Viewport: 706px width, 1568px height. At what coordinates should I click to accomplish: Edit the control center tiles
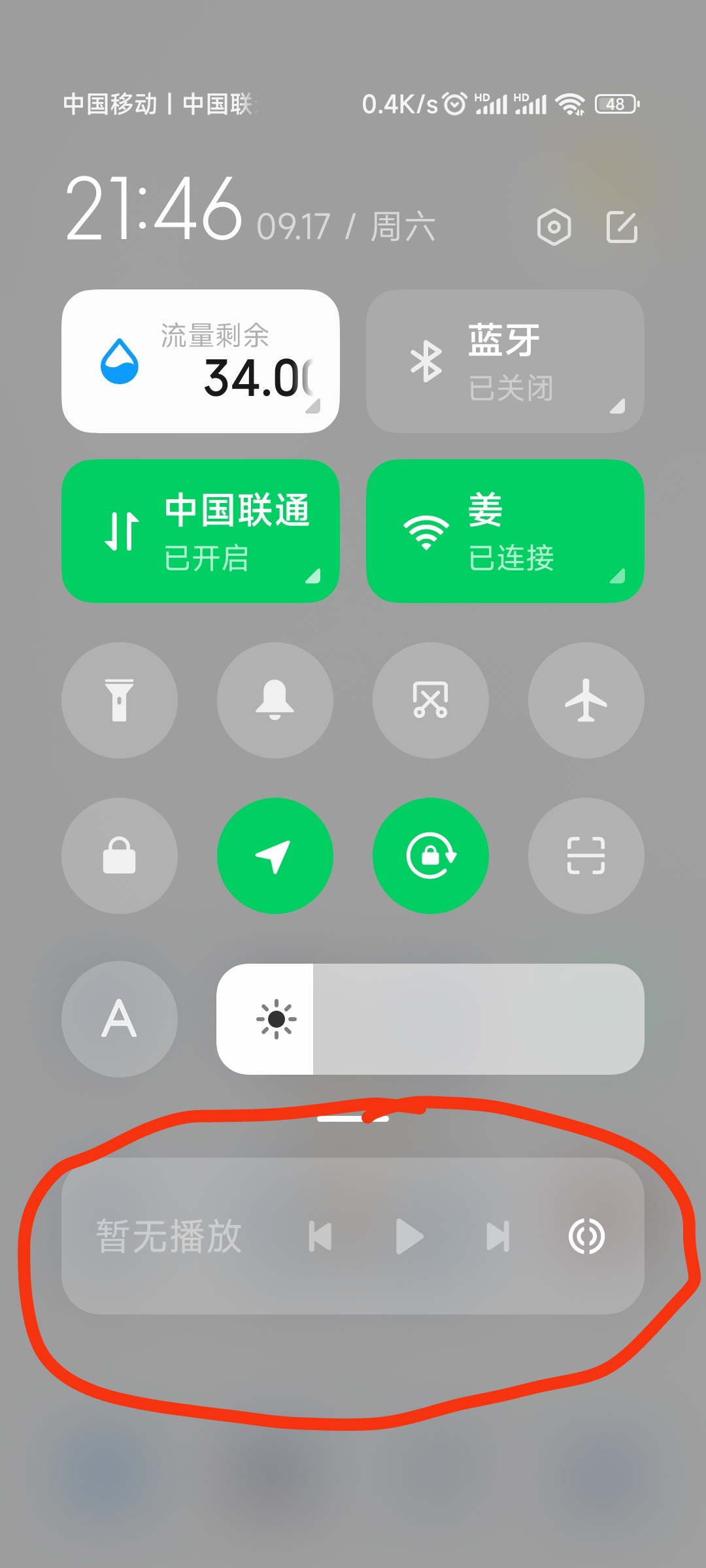tap(622, 227)
